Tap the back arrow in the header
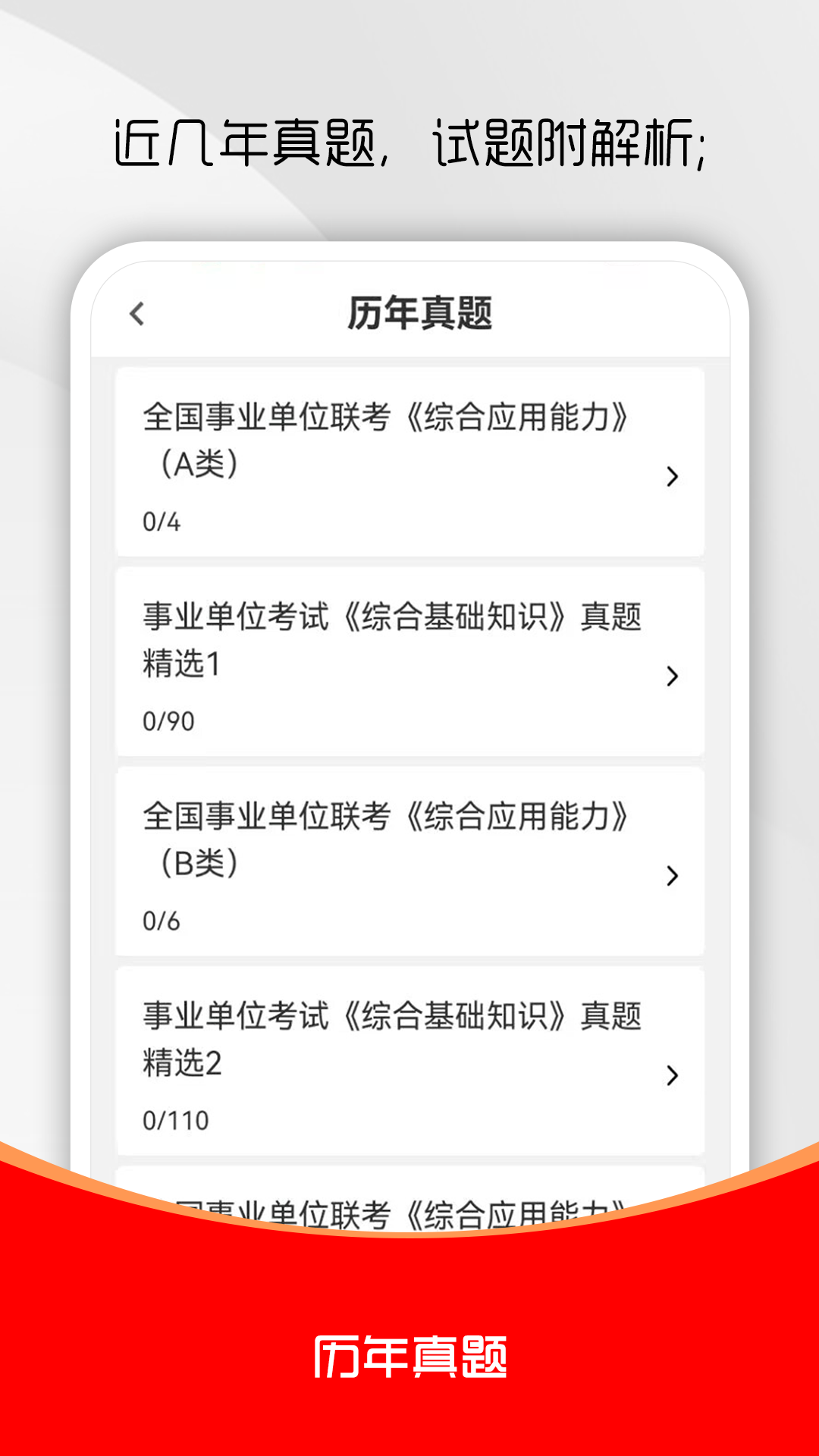 click(136, 312)
